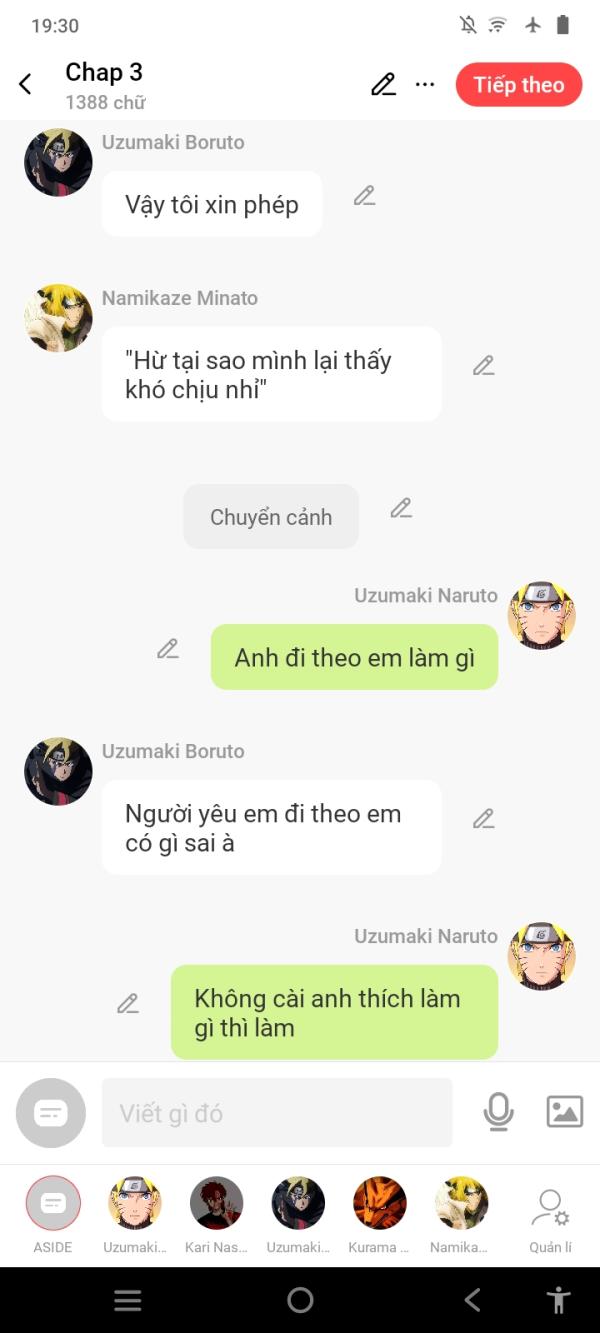Screen dimensions: 600x1333
Task: Edit the message "Vậy tôi xin phép"
Action: pyautogui.click(x=364, y=196)
